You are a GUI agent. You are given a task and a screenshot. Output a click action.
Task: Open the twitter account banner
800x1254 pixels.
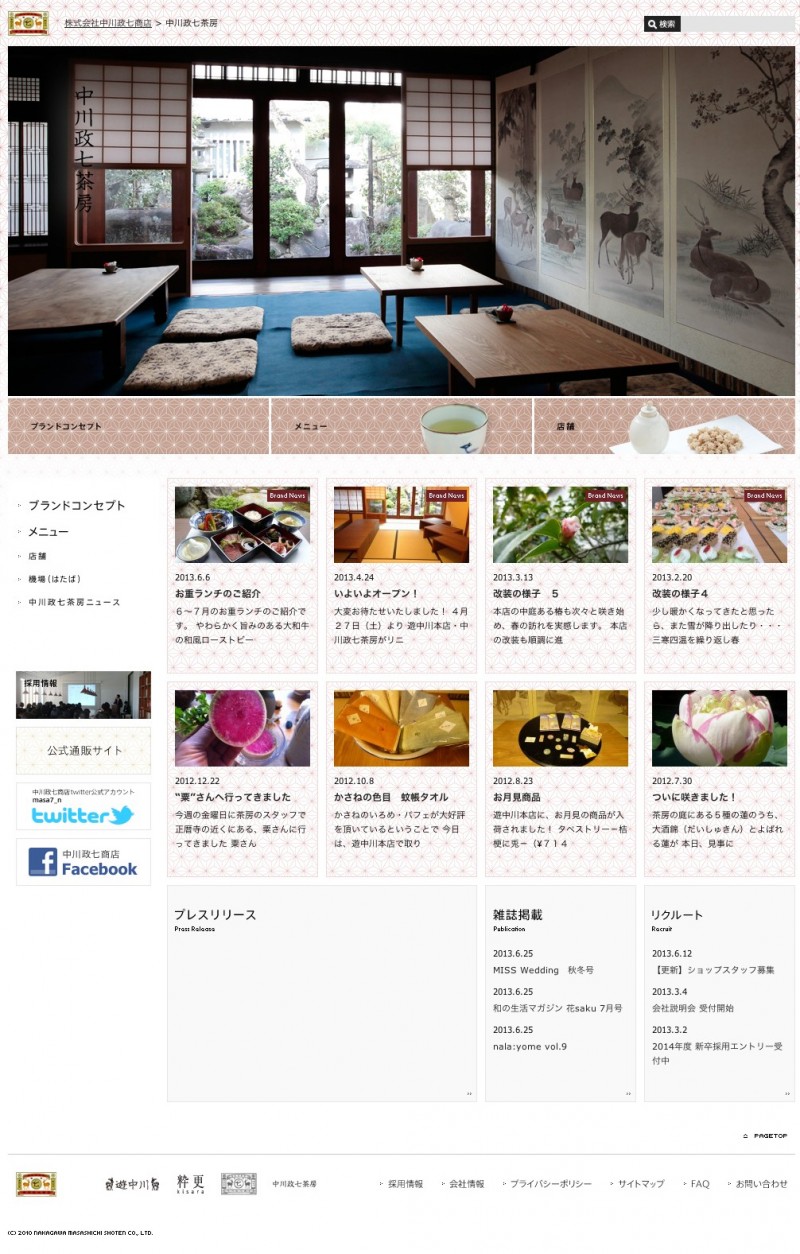[x=83, y=806]
